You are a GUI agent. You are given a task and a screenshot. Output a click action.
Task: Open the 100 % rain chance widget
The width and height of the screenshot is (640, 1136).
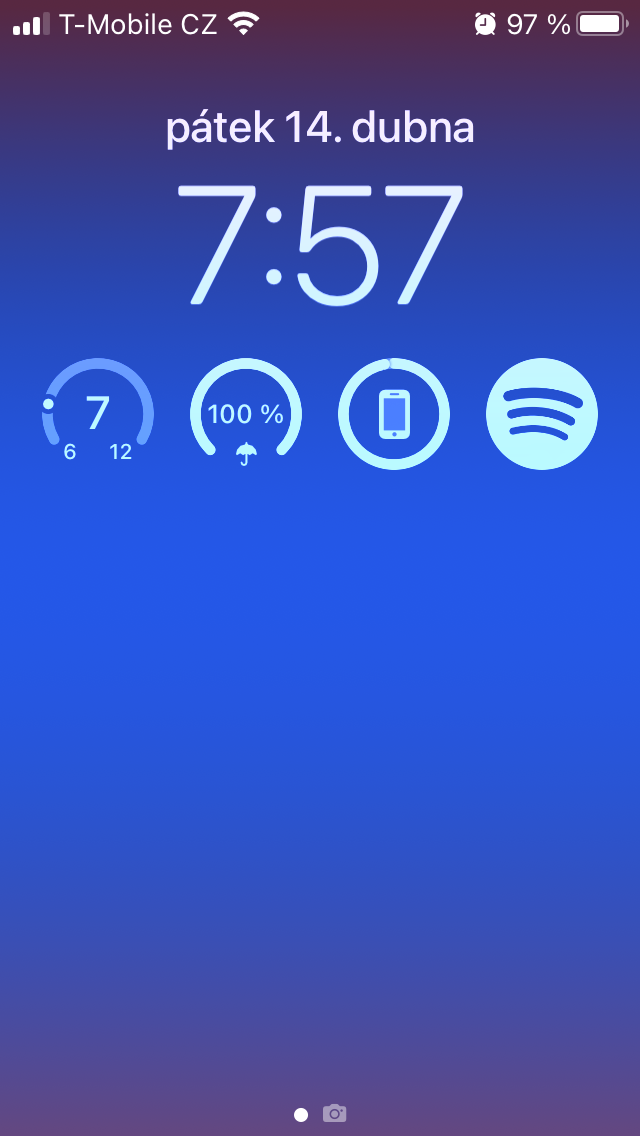tap(246, 413)
